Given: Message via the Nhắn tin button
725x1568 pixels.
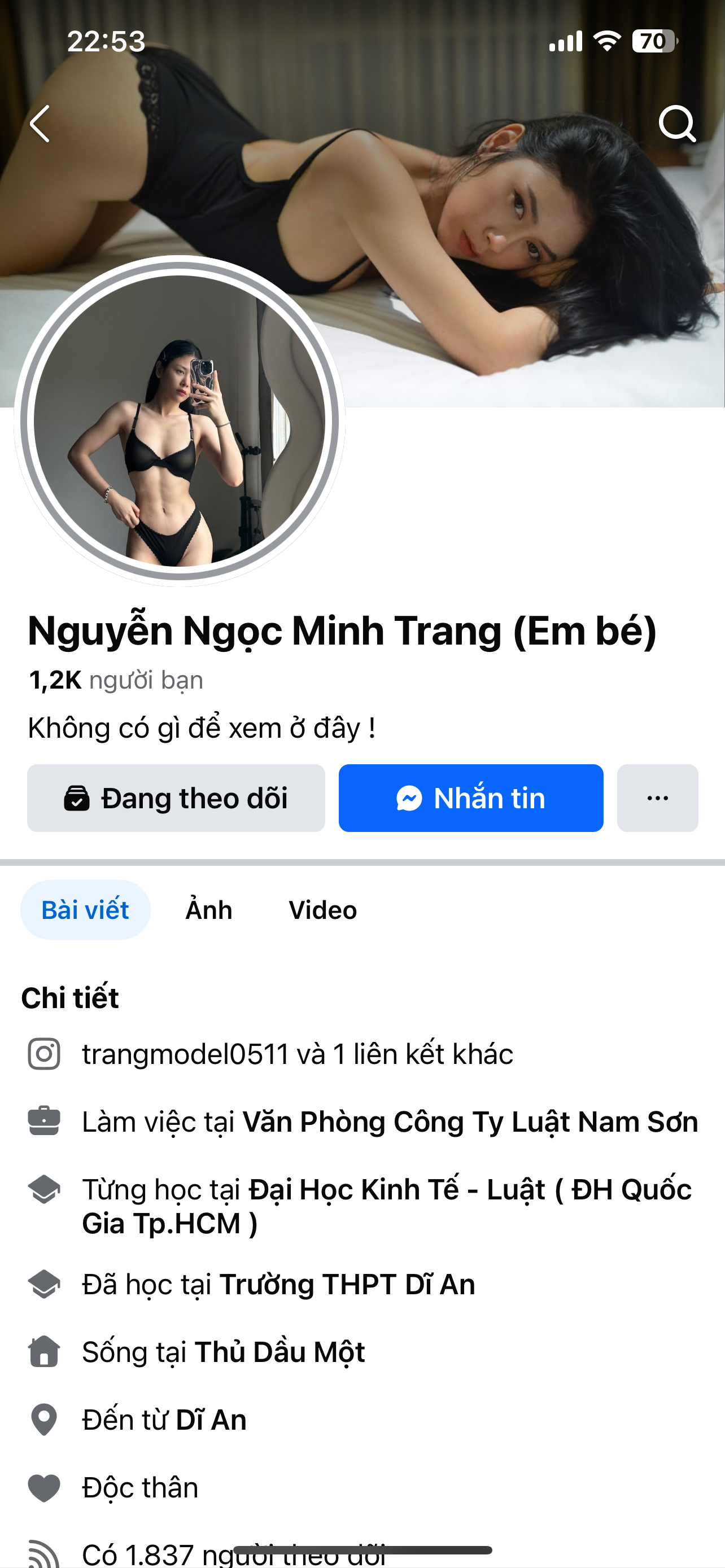Looking at the screenshot, I should point(470,798).
